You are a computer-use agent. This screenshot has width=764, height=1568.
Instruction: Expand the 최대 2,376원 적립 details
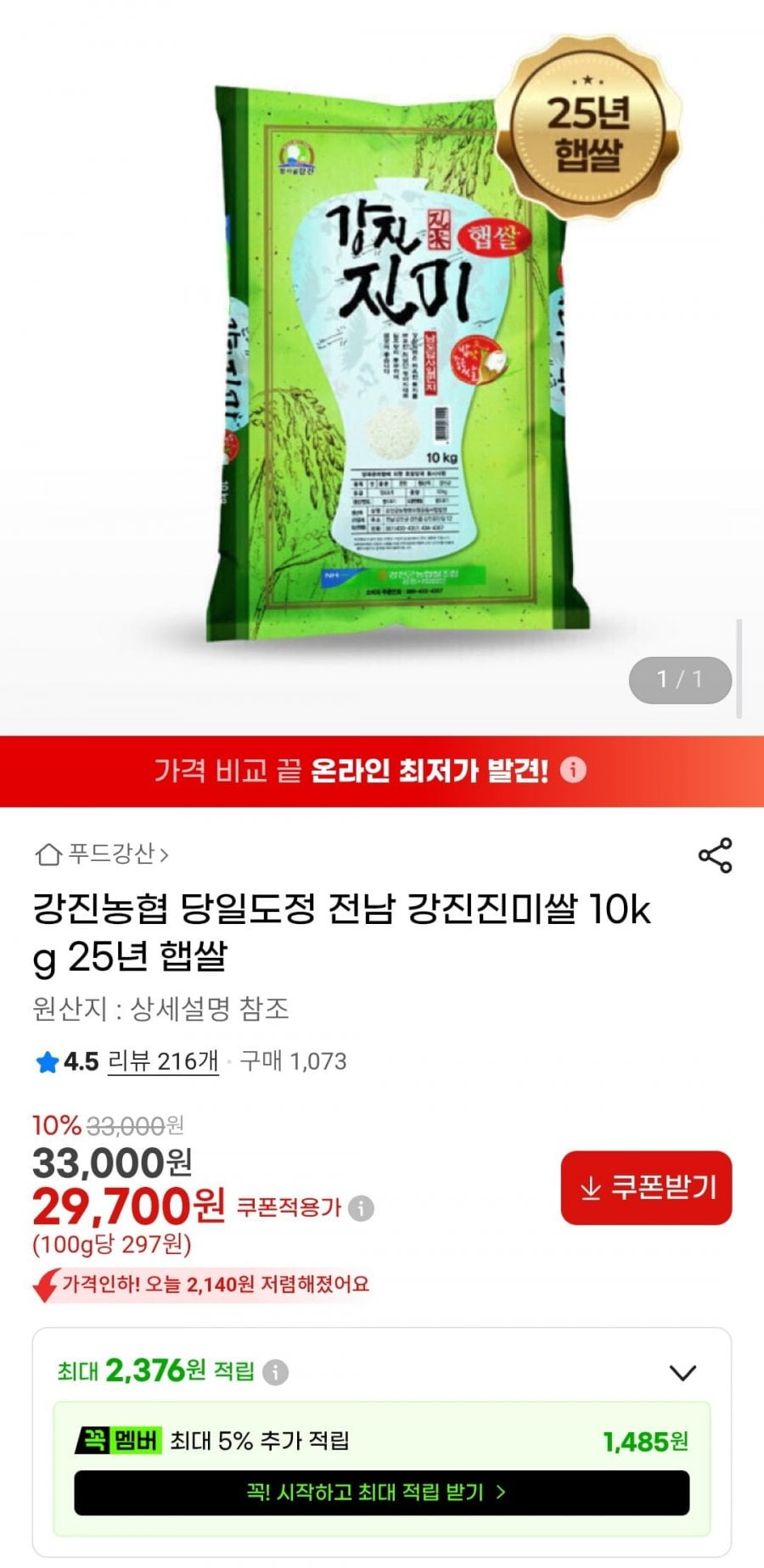pyautogui.click(x=683, y=1372)
